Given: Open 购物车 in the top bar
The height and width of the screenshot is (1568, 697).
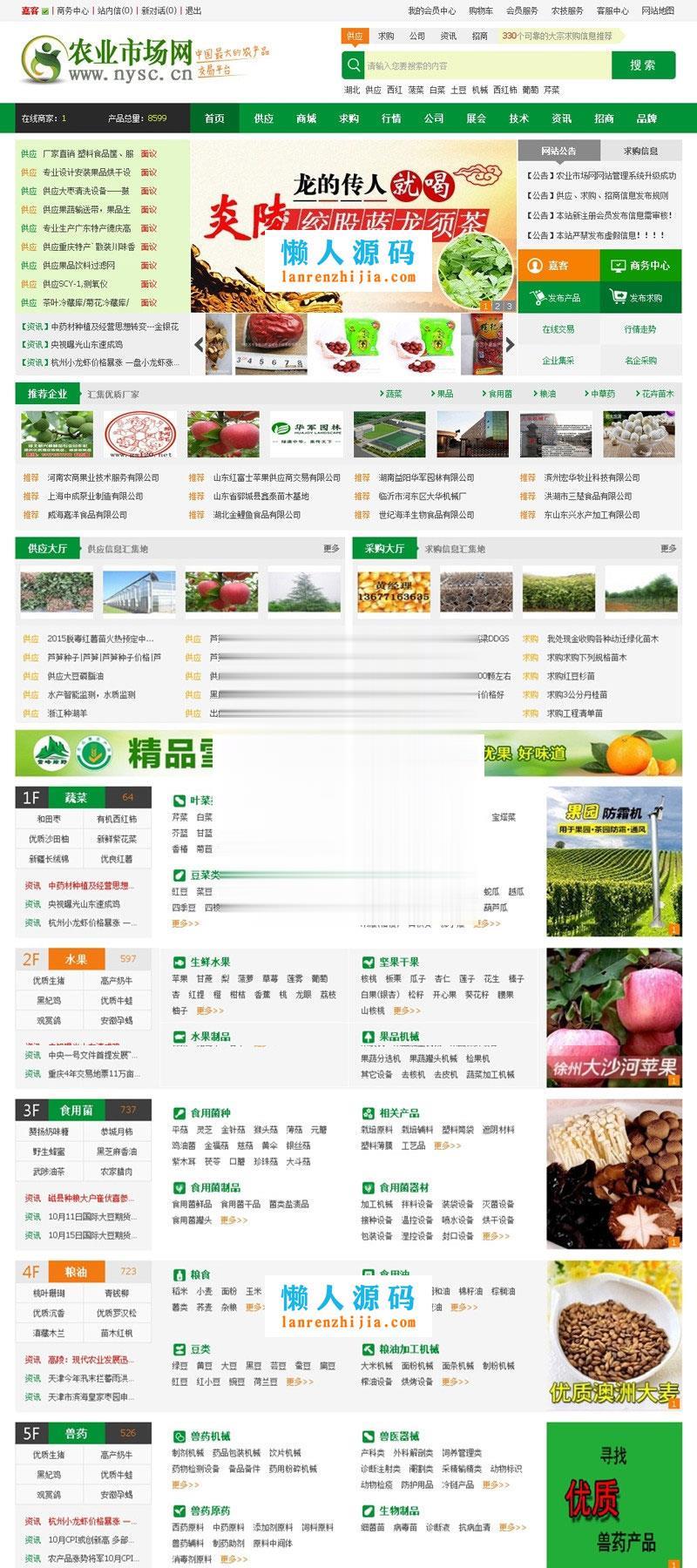Looking at the screenshot, I should [x=481, y=11].
